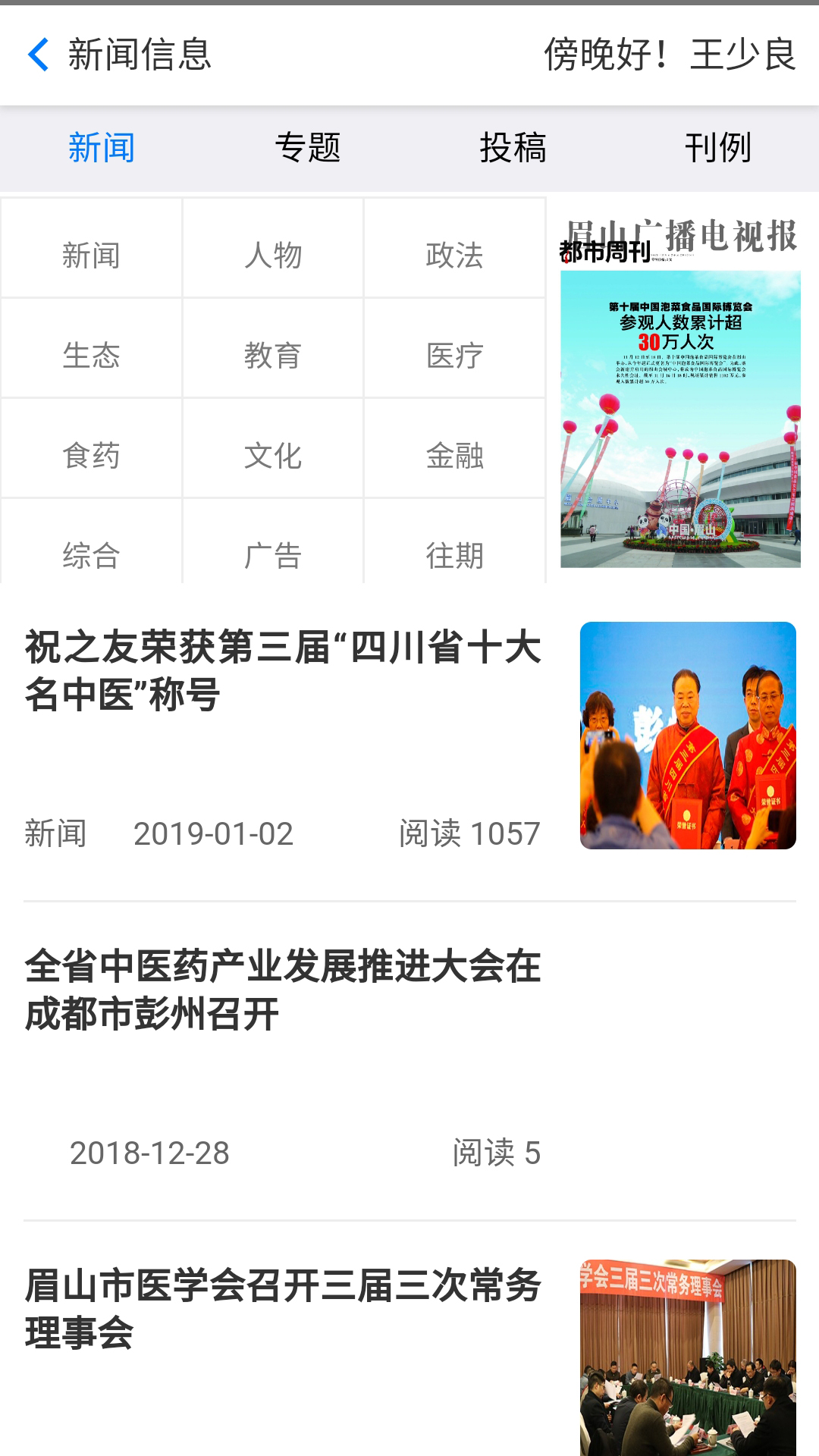Switch to the 专题 tab
Image resolution: width=819 pixels, height=1456 pixels.
(307, 148)
